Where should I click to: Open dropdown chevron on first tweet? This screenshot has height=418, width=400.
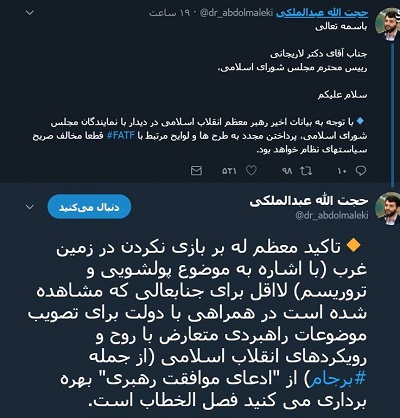[x=30, y=13]
